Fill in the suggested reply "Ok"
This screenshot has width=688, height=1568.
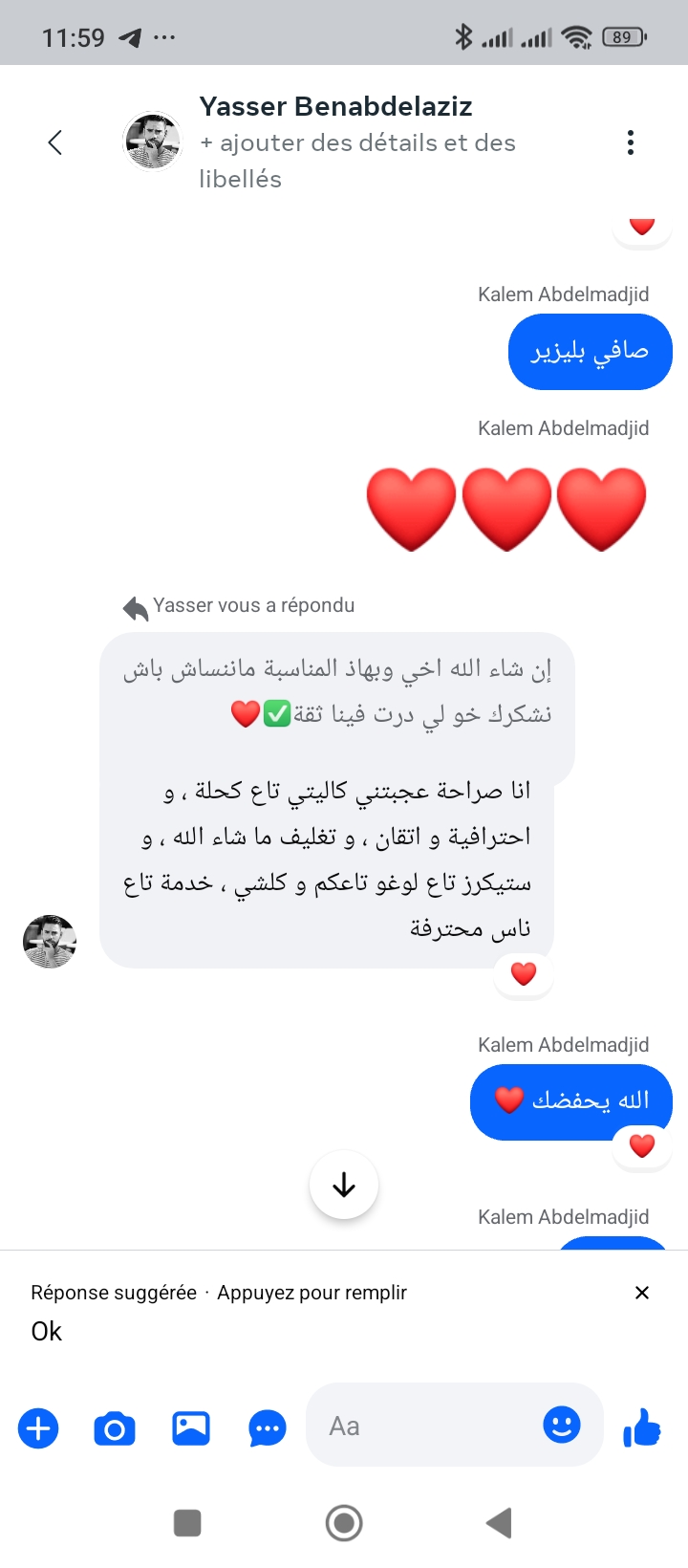[x=46, y=1331]
